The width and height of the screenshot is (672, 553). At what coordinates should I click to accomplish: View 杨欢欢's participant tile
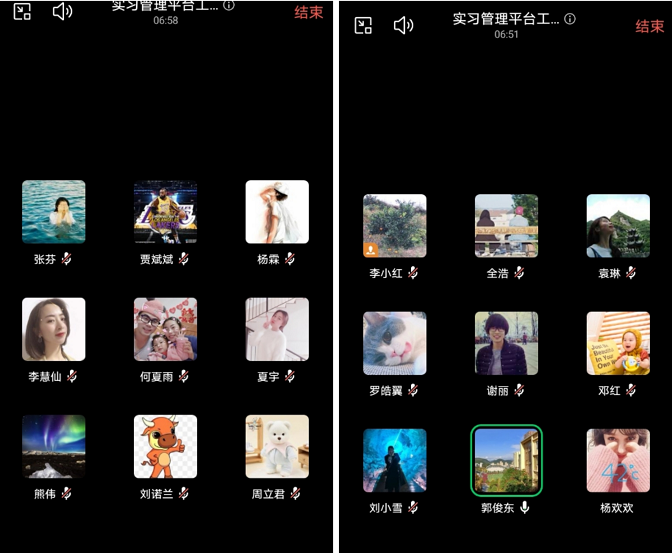[x=618, y=460]
